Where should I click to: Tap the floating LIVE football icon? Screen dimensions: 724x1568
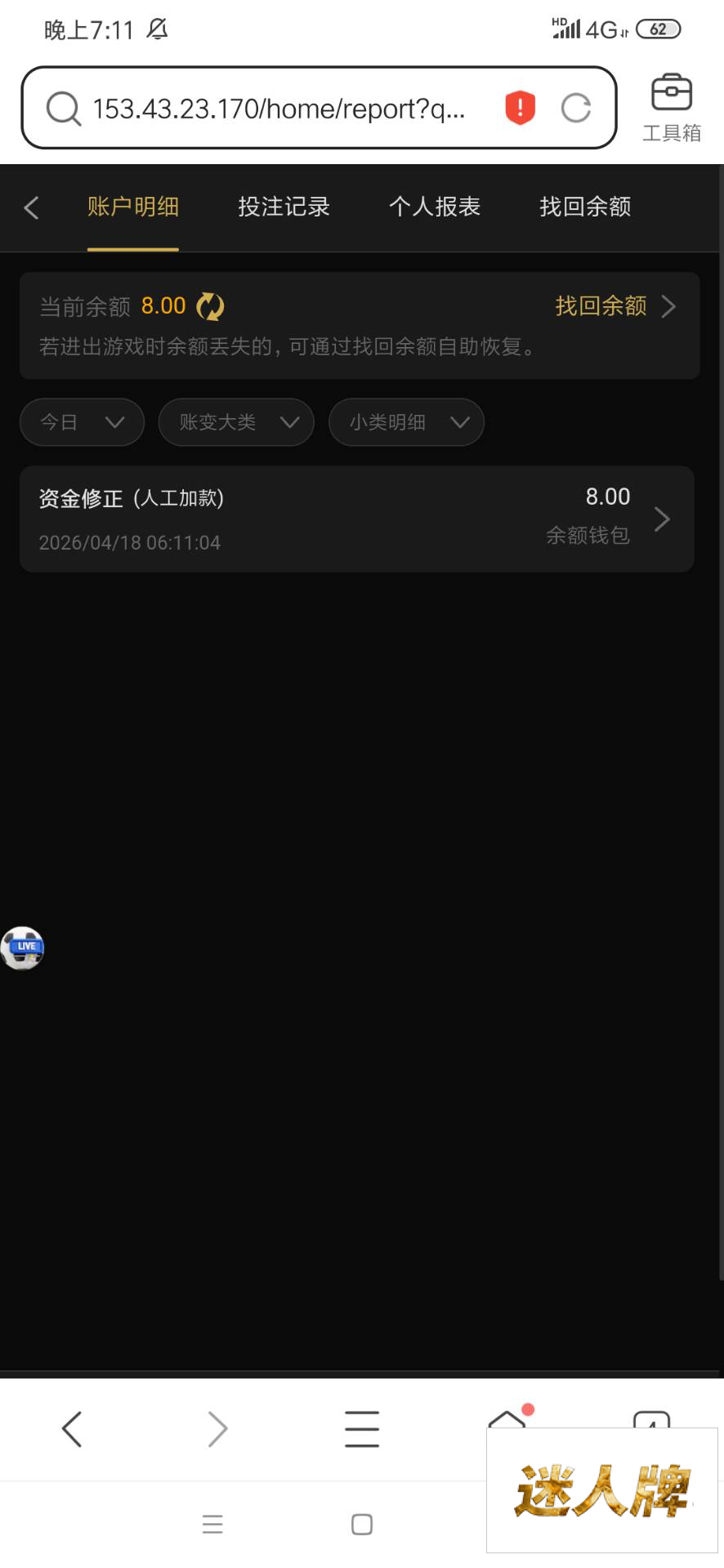pos(22,947)
